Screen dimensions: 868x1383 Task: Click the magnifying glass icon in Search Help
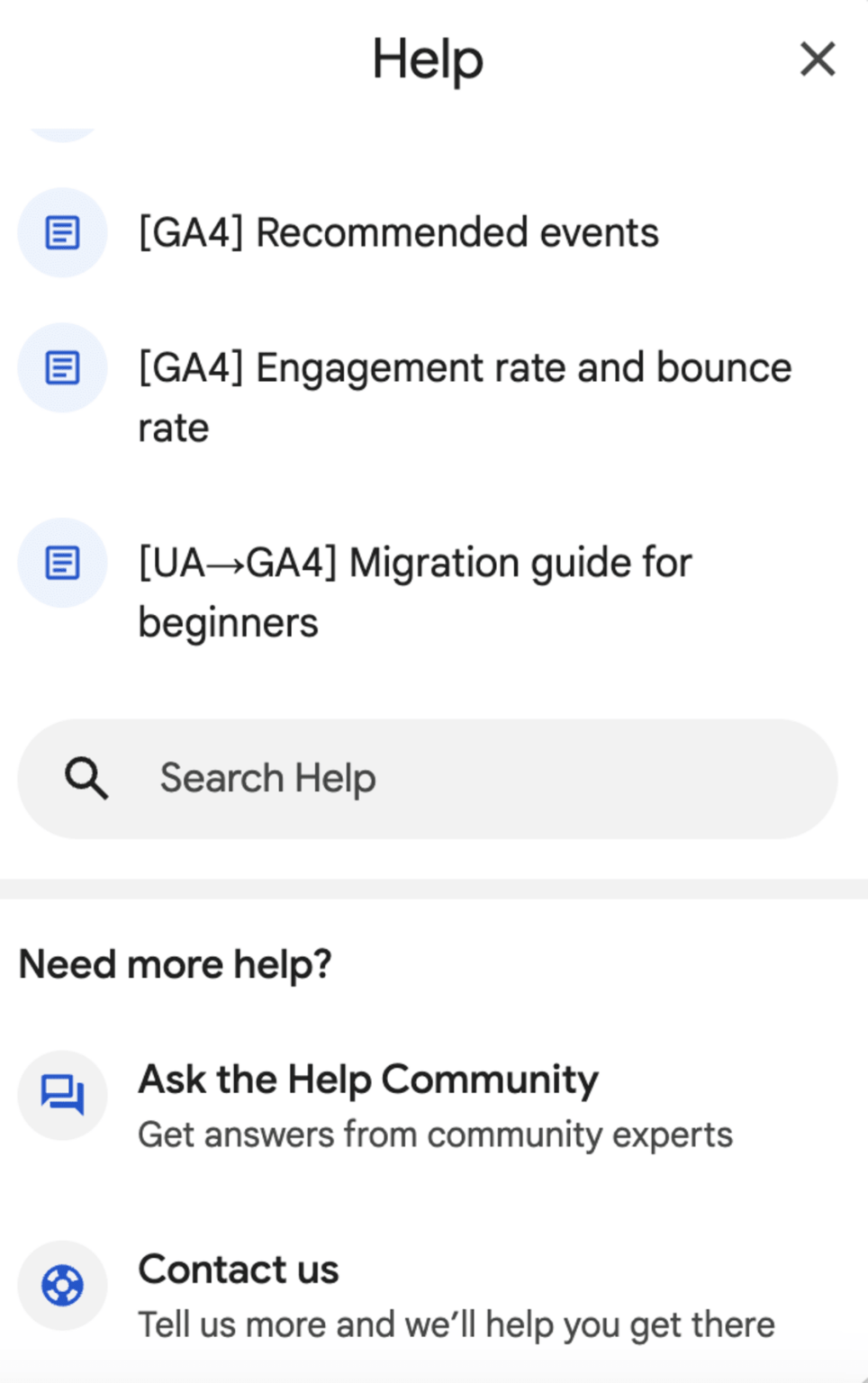coord(86,777)
